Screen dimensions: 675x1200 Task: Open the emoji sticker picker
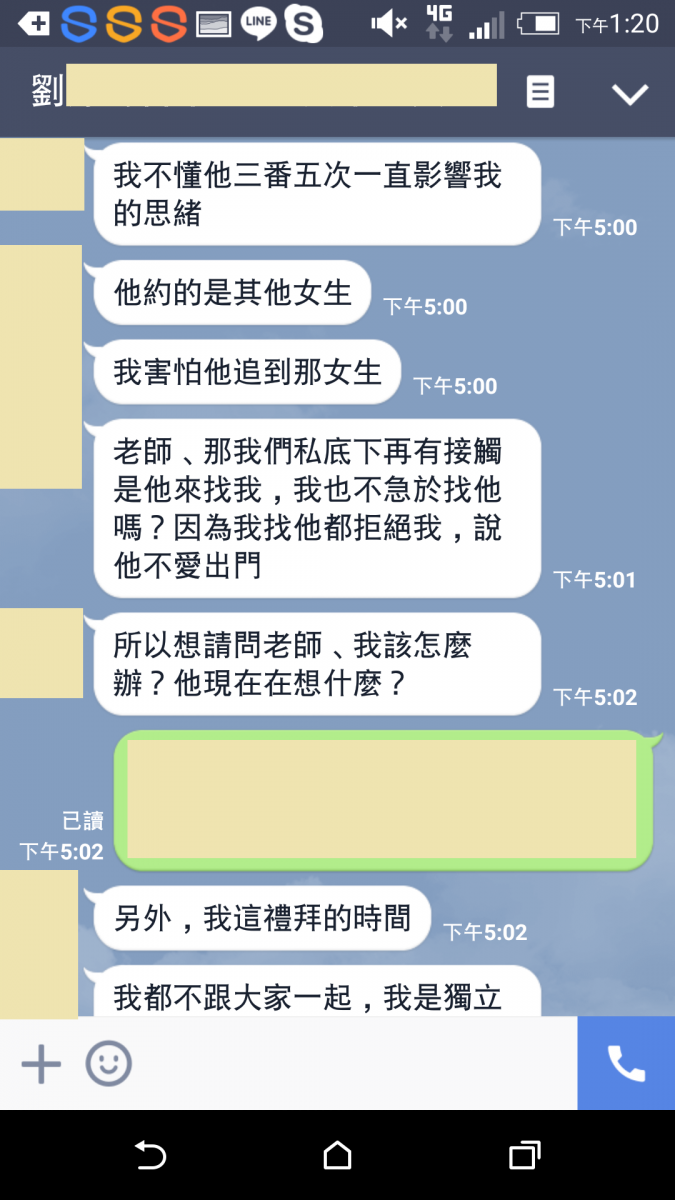[108, 1063]
